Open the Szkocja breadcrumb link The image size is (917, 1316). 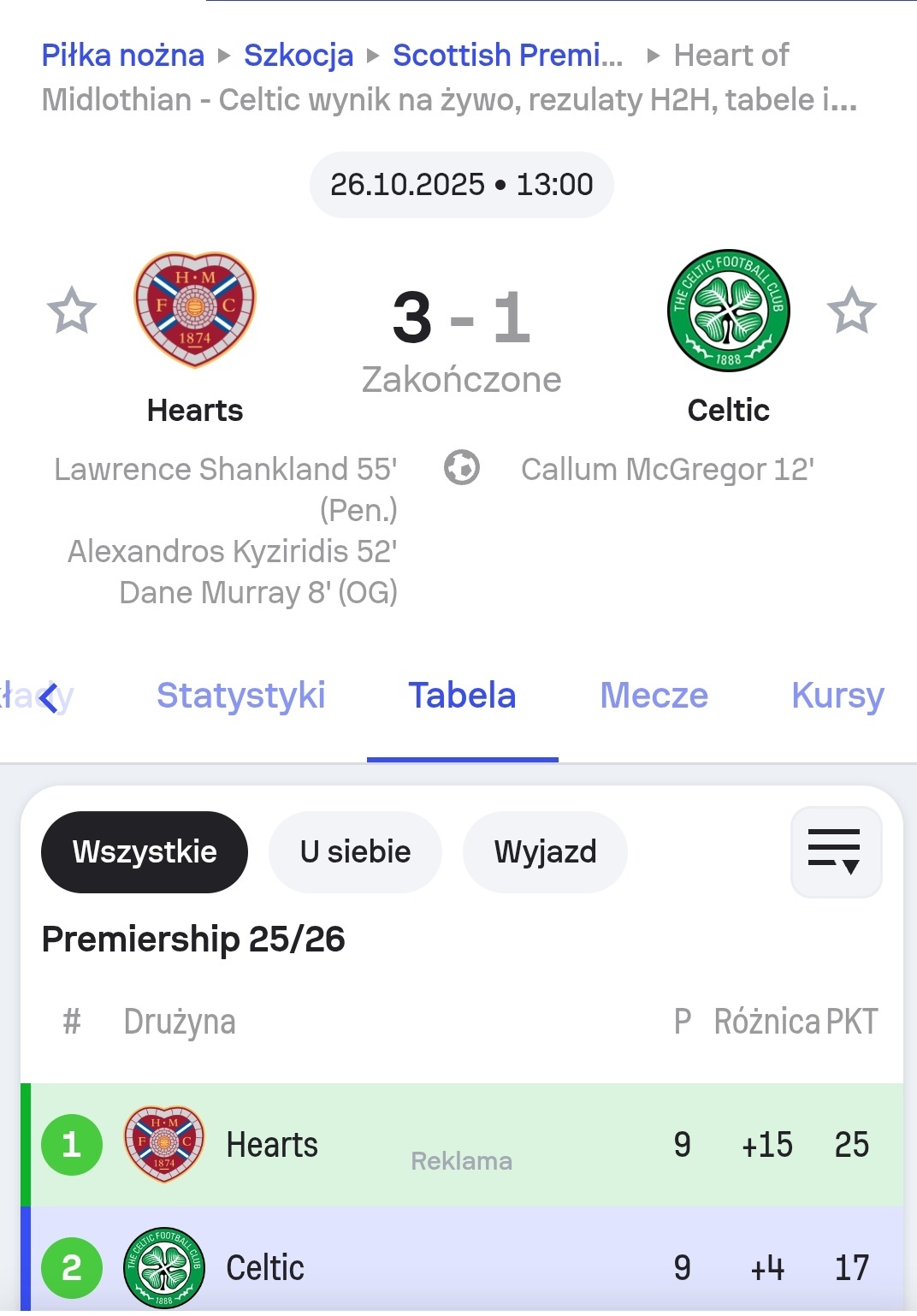pos(299,56)
